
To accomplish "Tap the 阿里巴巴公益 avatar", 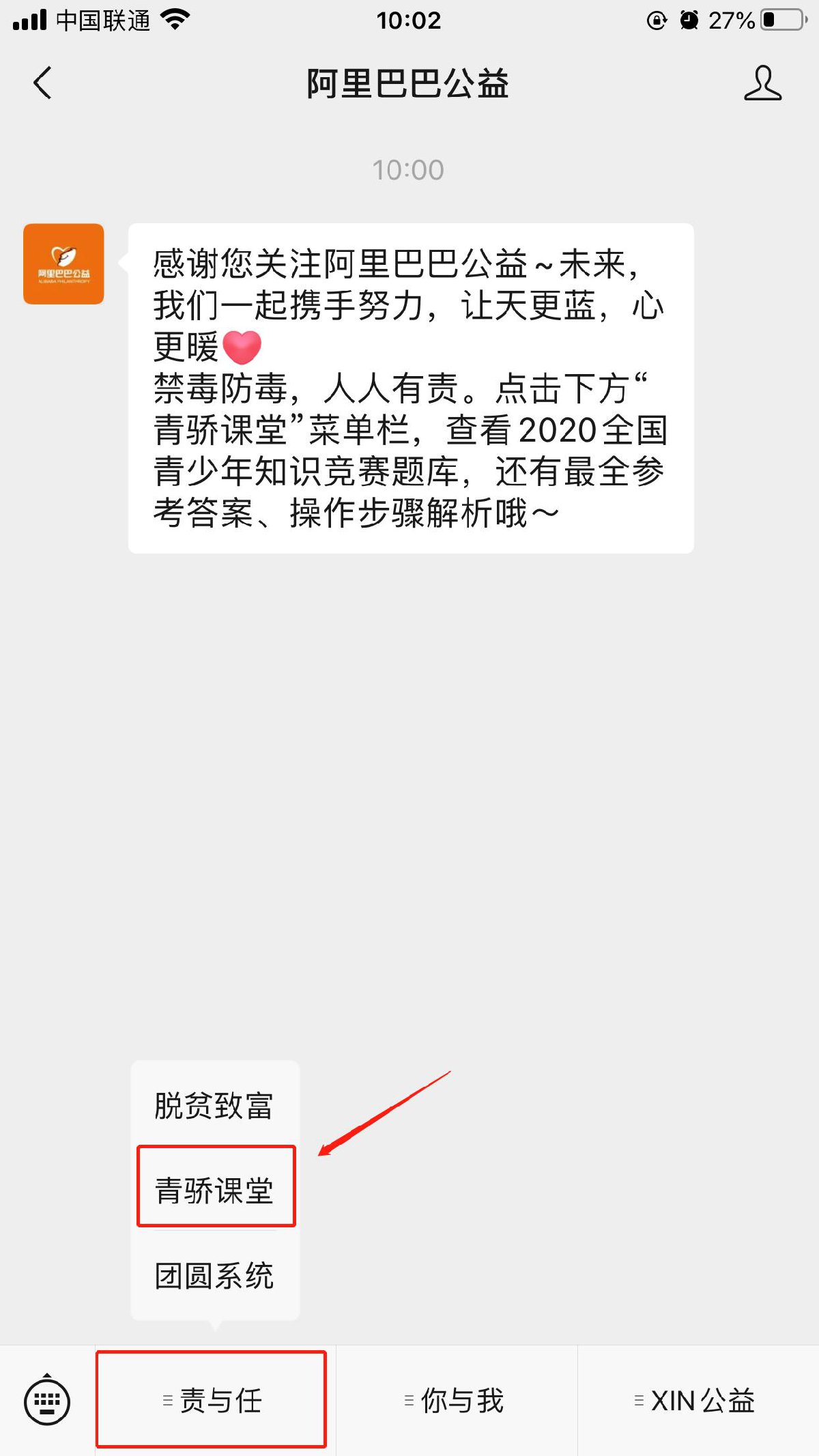I will click(x=63, y=263).
